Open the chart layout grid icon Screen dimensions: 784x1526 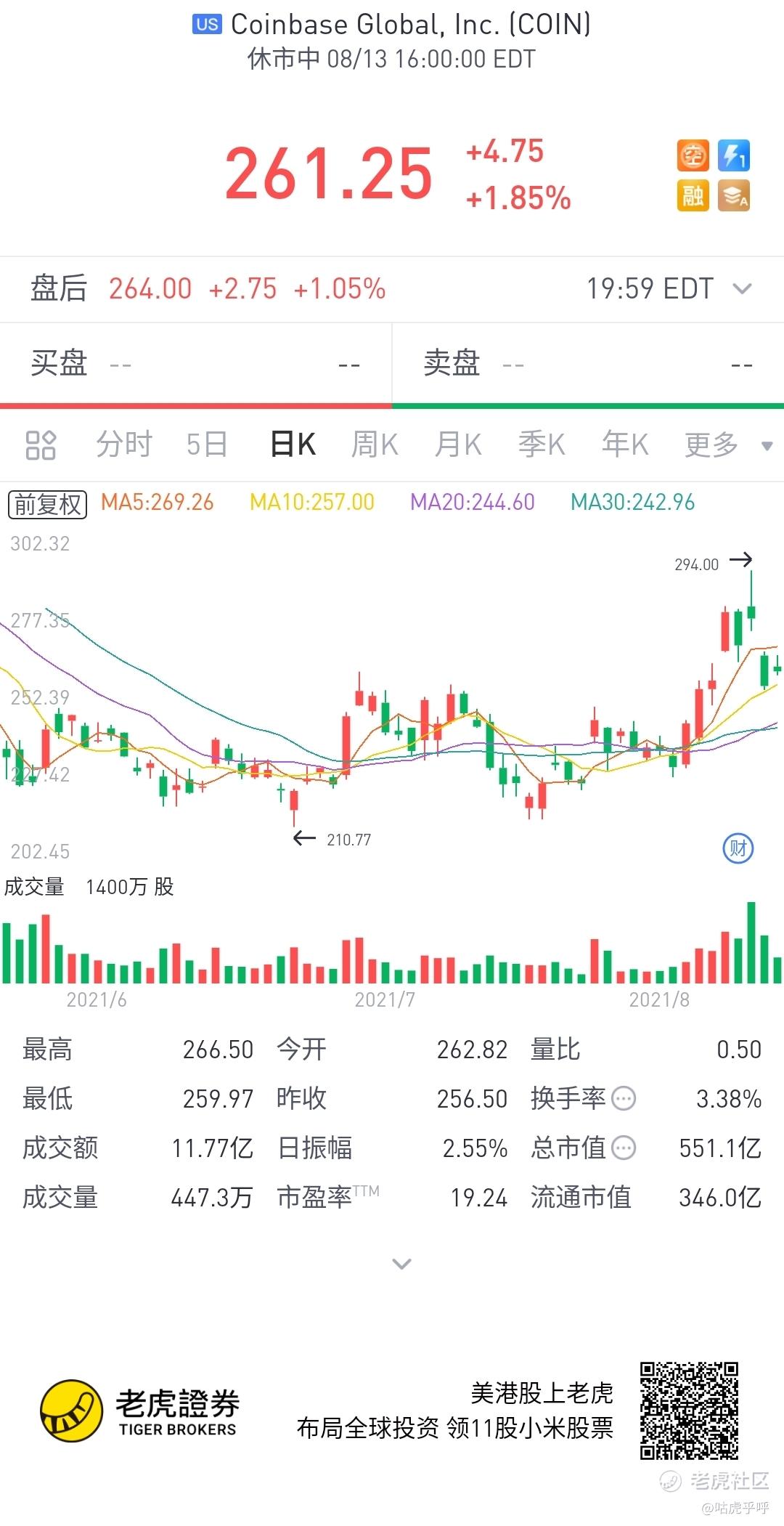pos(41,445)
